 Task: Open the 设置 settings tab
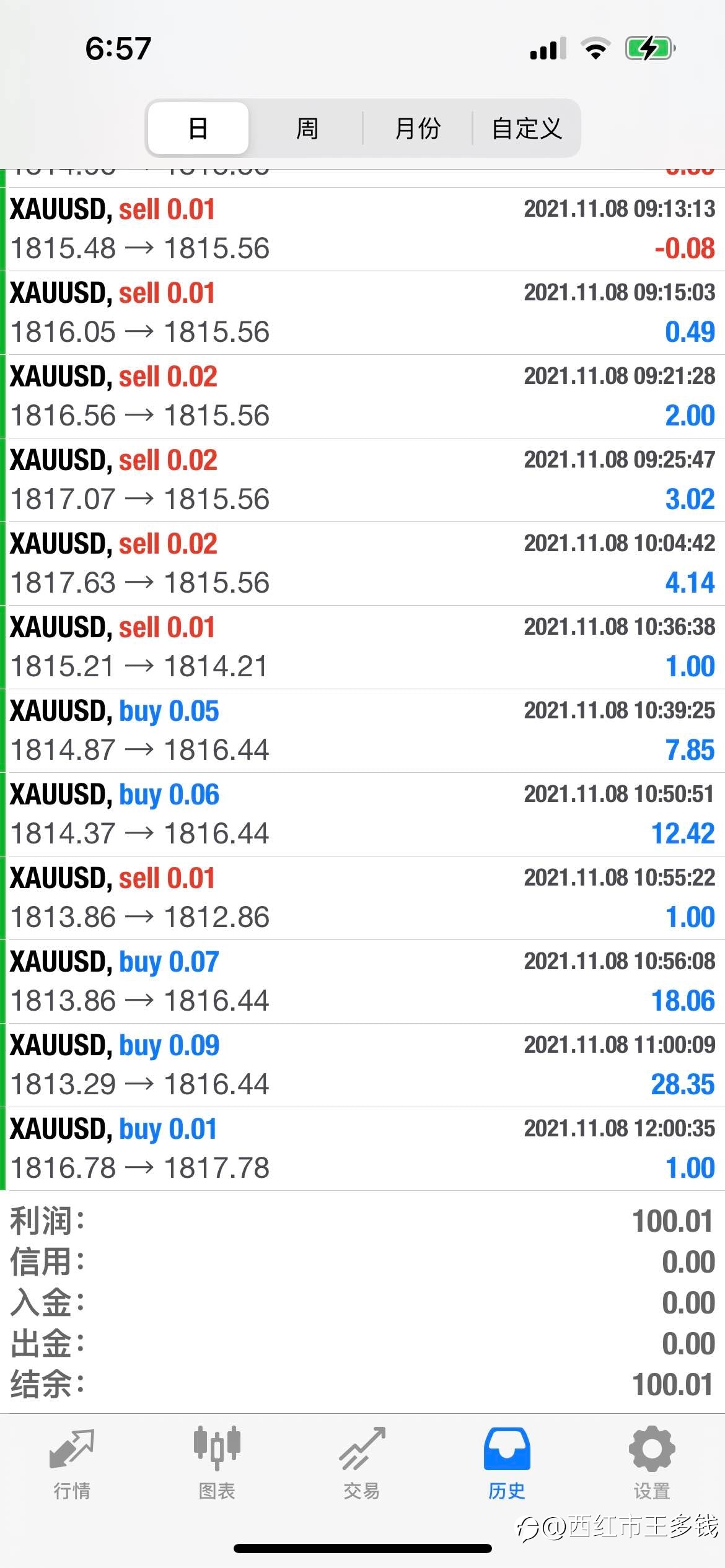tap(652, 1464)
